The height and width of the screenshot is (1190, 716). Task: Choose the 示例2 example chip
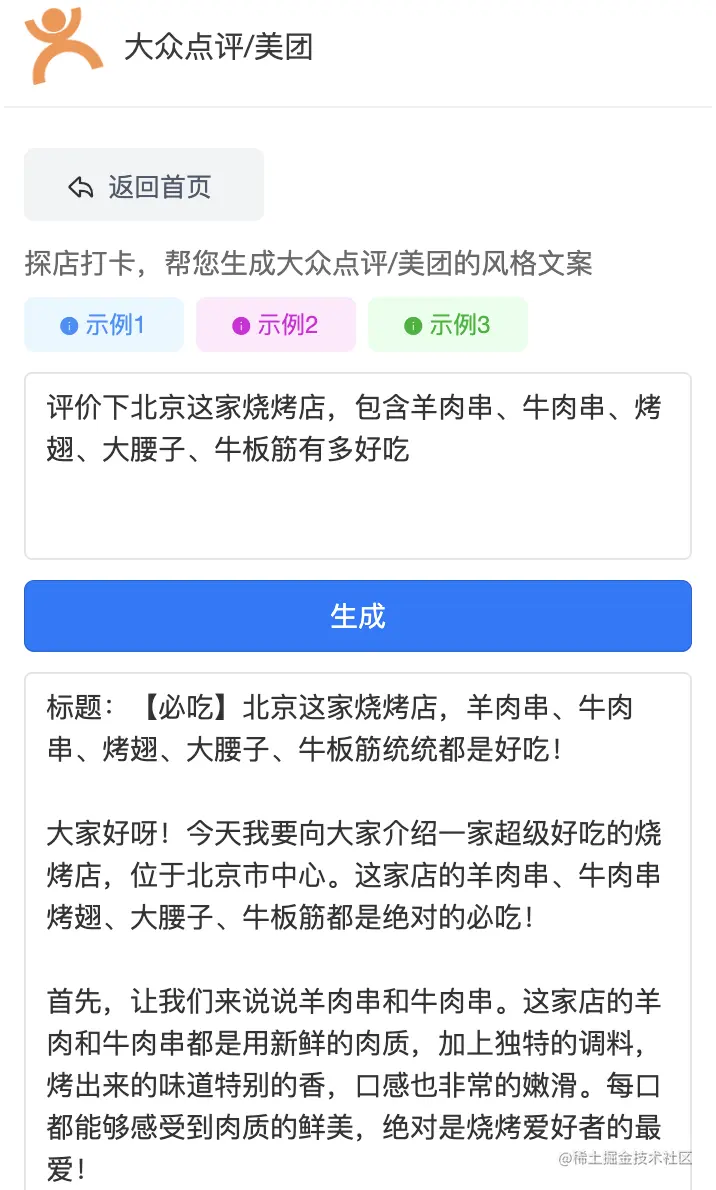click(276, 325)
